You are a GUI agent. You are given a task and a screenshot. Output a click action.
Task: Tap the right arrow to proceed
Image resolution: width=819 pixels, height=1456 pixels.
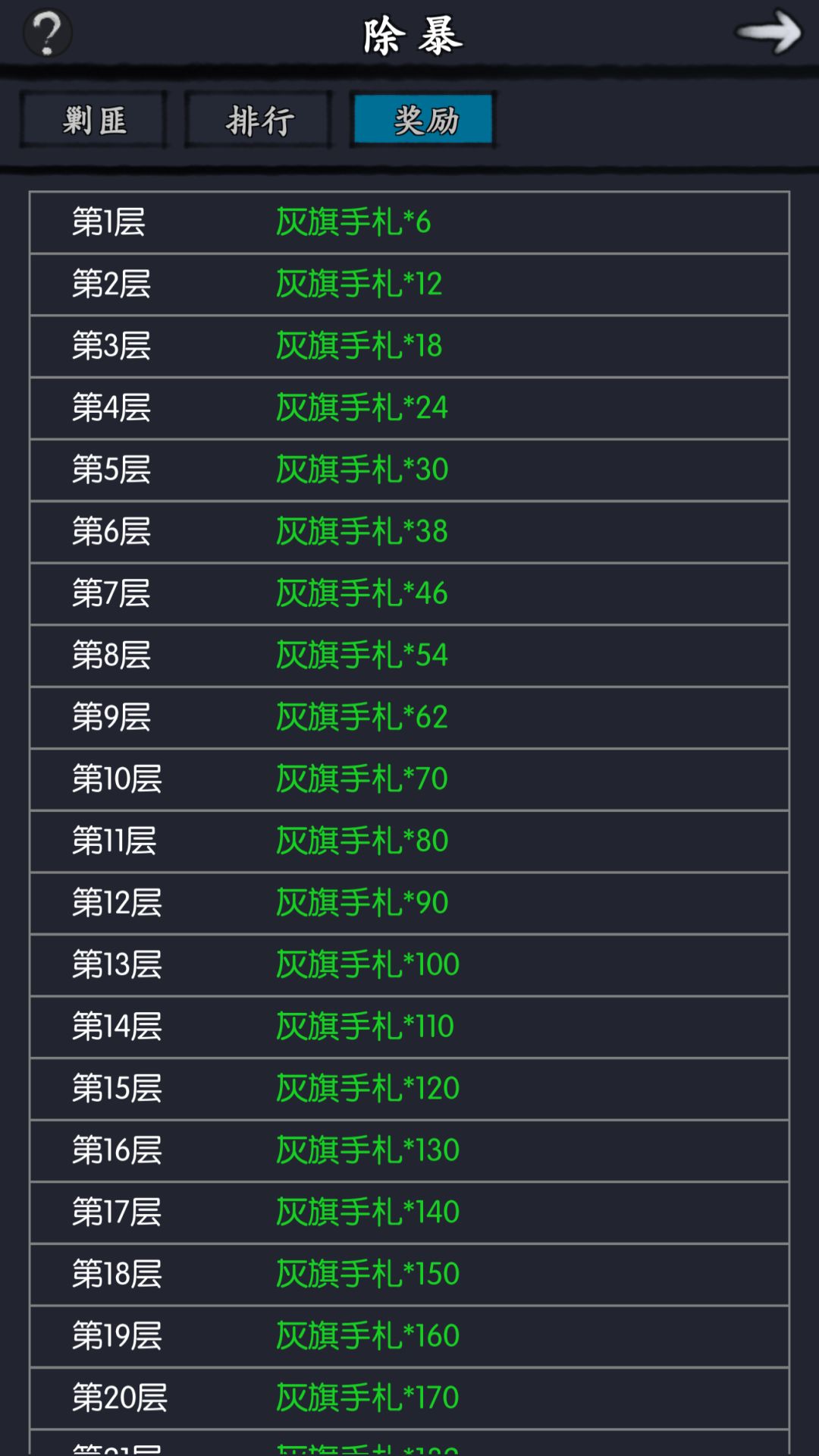[x=768, y=32]
